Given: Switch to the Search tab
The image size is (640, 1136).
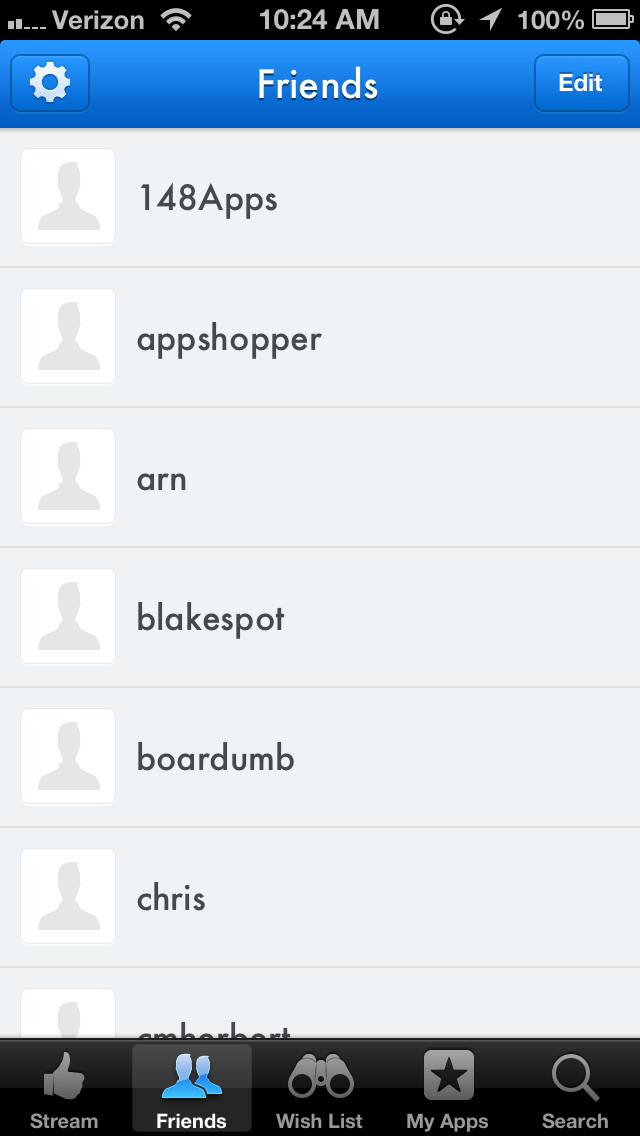Looking at the screenshot, I should 575,1089.
